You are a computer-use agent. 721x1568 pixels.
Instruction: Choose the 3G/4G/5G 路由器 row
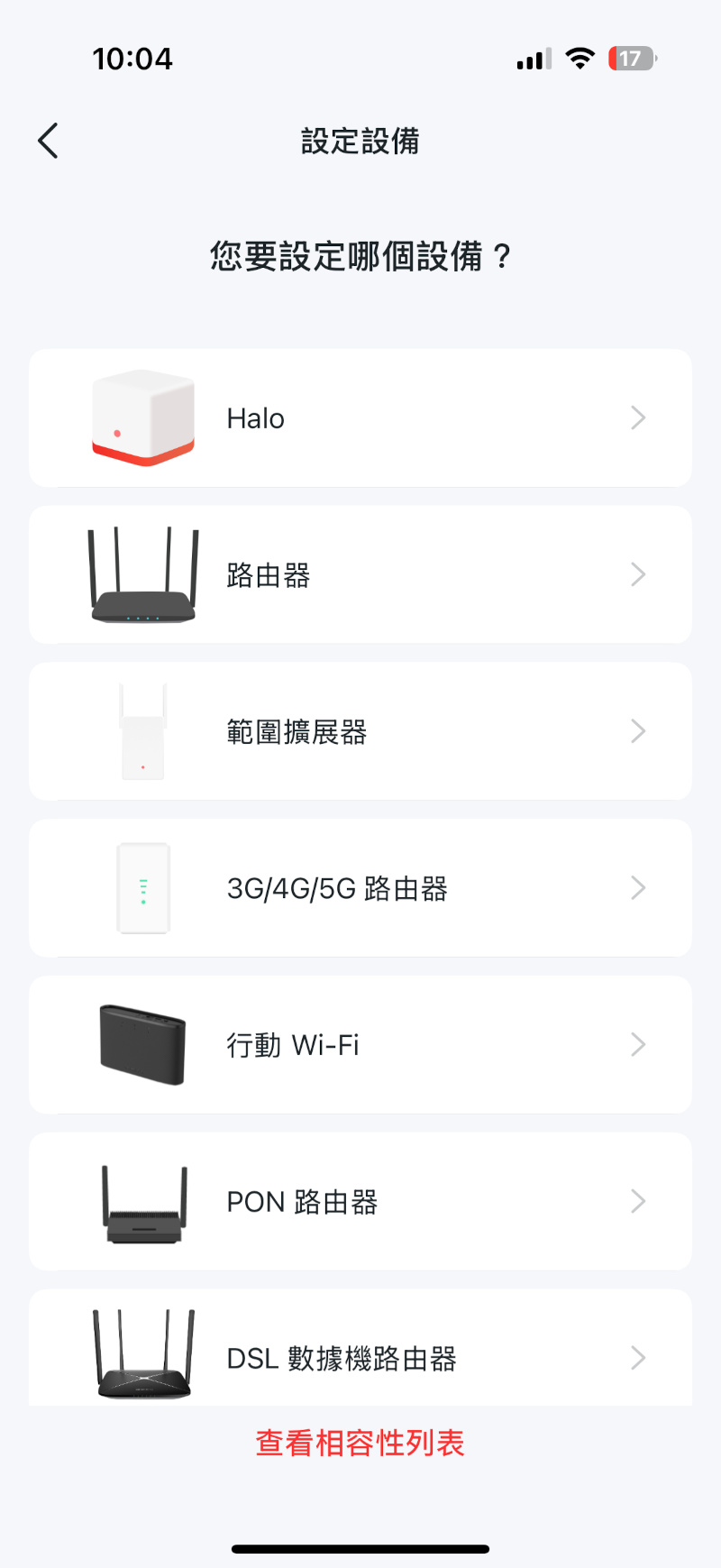360,887
